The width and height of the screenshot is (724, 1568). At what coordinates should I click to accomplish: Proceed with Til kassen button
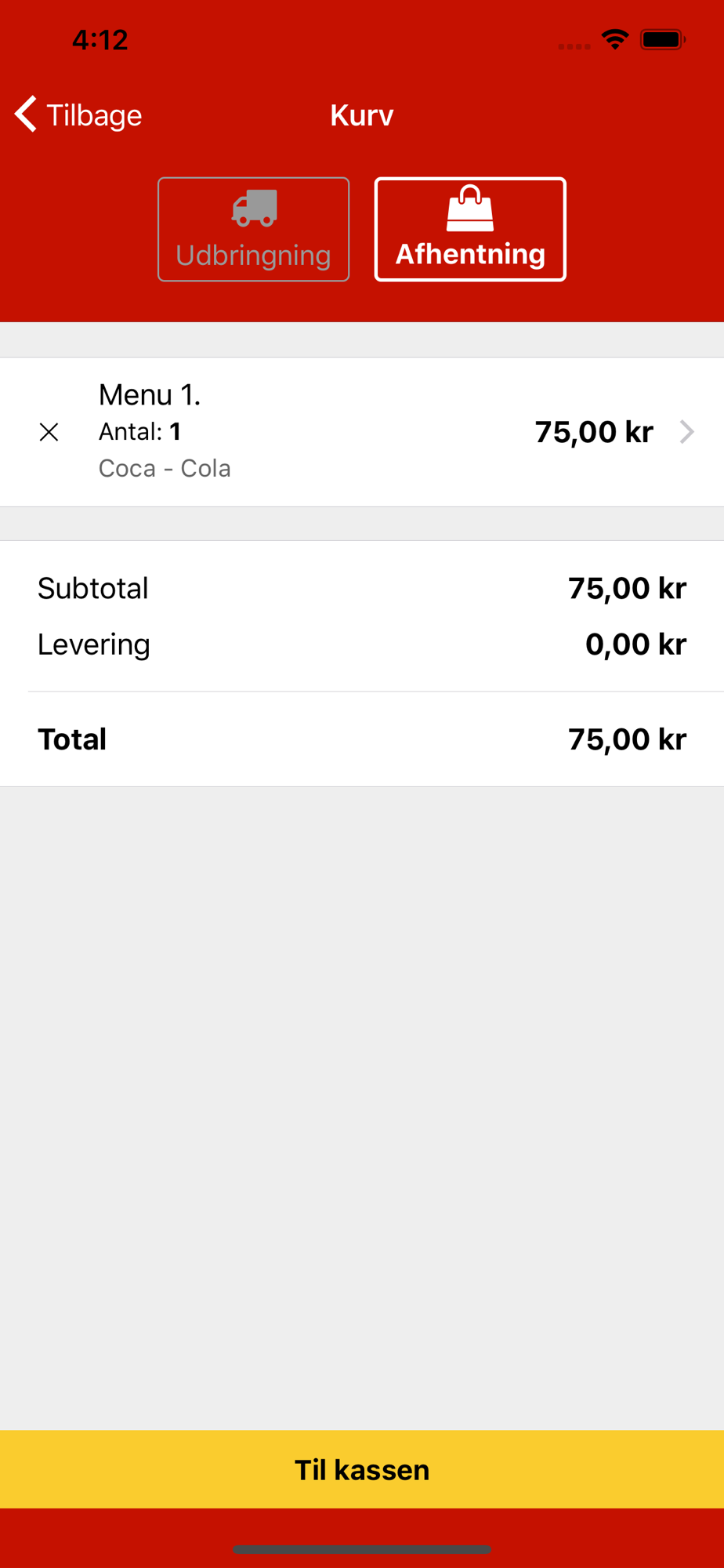coord(362,1469)
